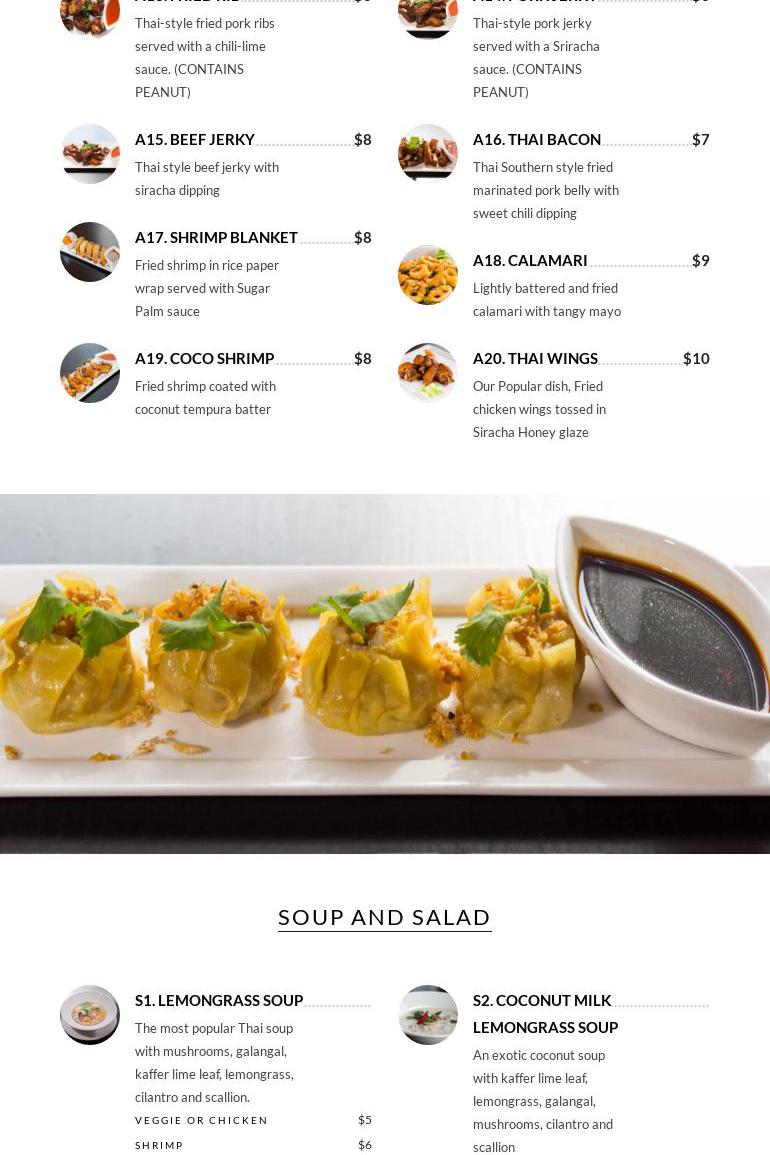View the A16 Thai Bacon photo

pyautogui.click(x=428, y=154)
